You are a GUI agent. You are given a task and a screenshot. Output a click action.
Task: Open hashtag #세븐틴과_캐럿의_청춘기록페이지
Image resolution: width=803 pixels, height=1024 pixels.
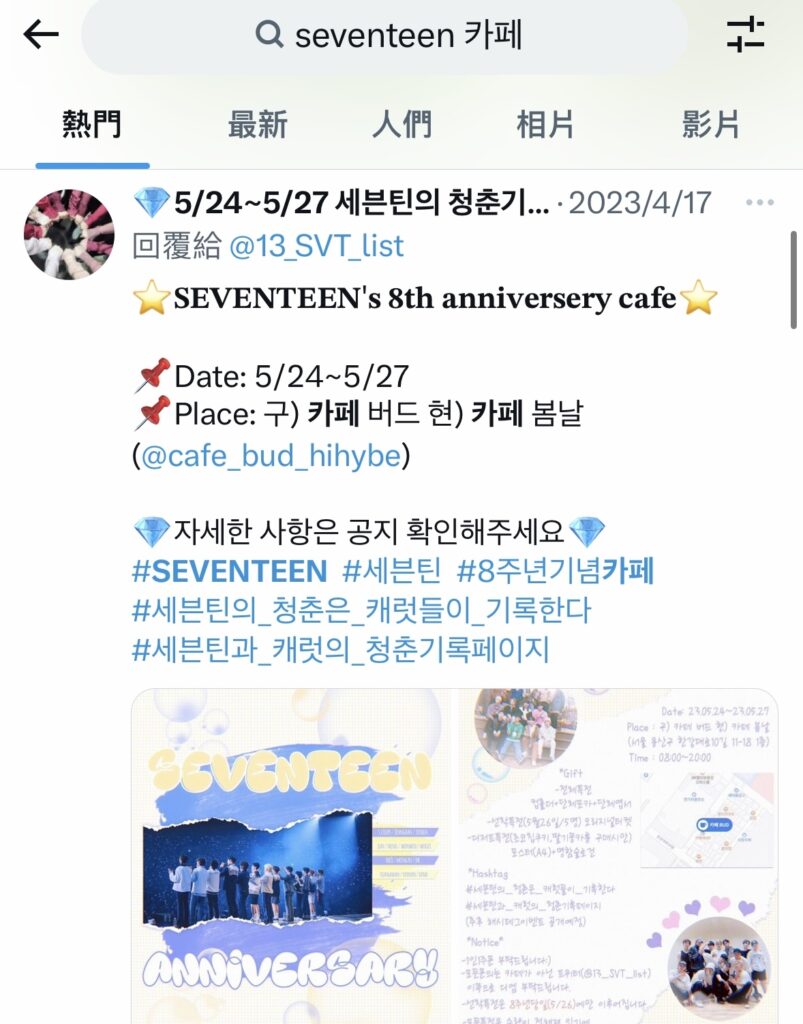[341, 649]
